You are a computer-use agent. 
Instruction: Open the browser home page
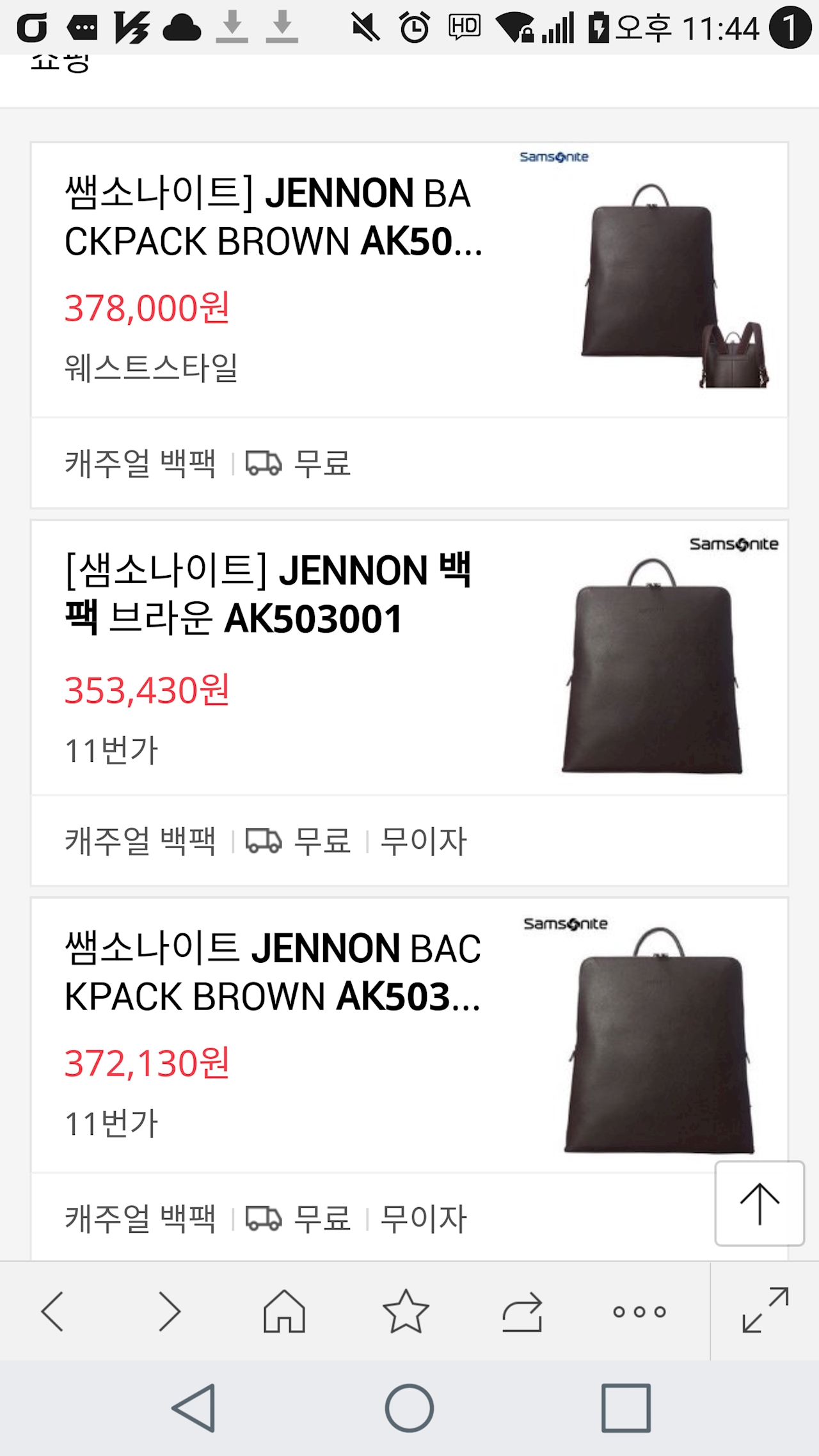(285, 1311)
